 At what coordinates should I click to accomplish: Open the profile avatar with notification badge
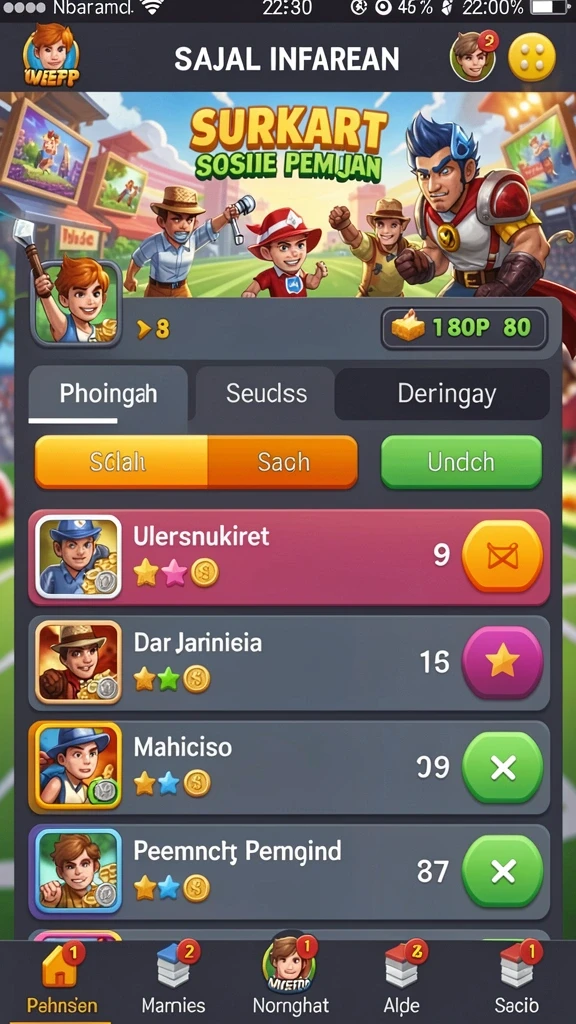(473, 56)
